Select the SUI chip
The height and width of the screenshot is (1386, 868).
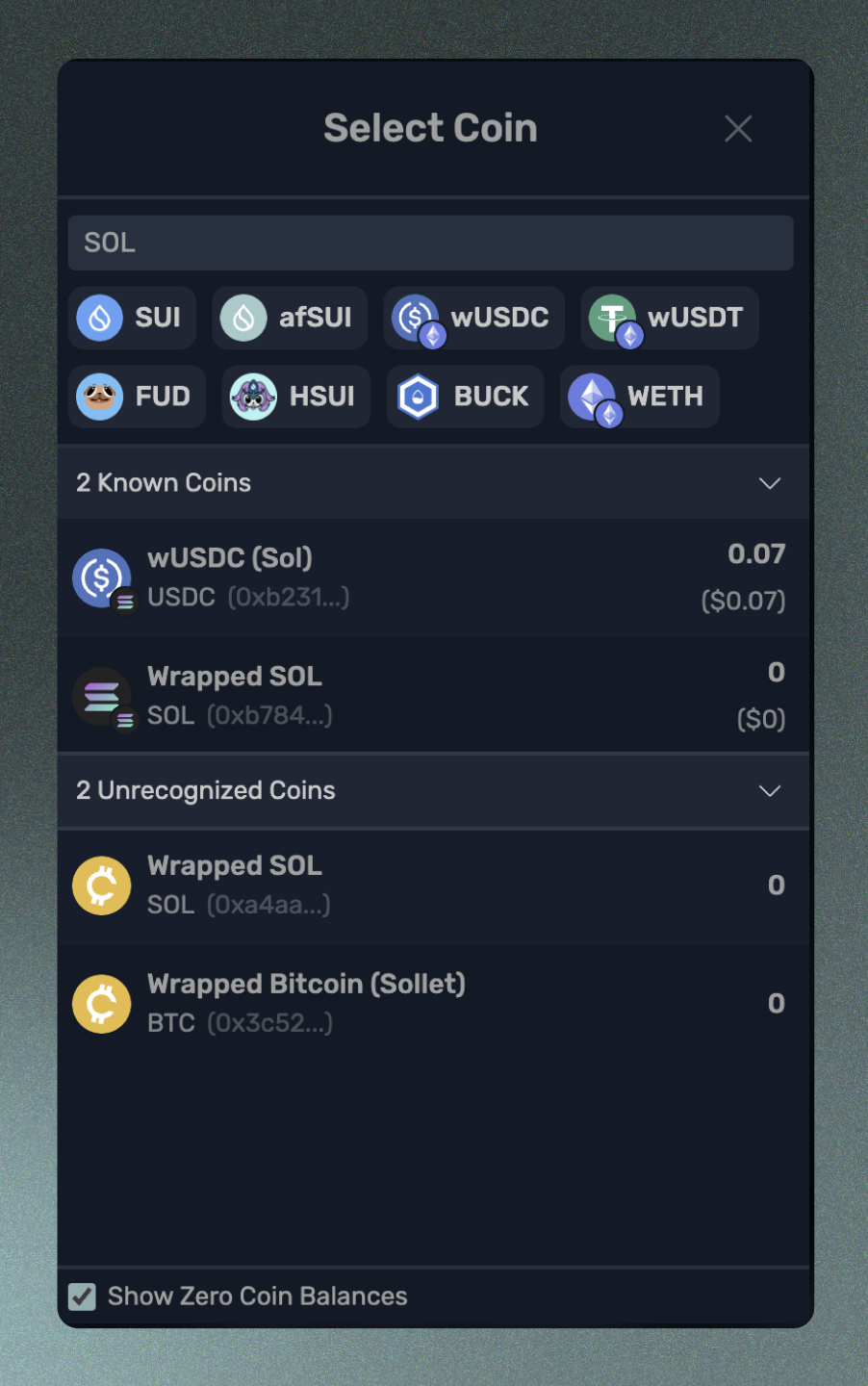(132, 318)
